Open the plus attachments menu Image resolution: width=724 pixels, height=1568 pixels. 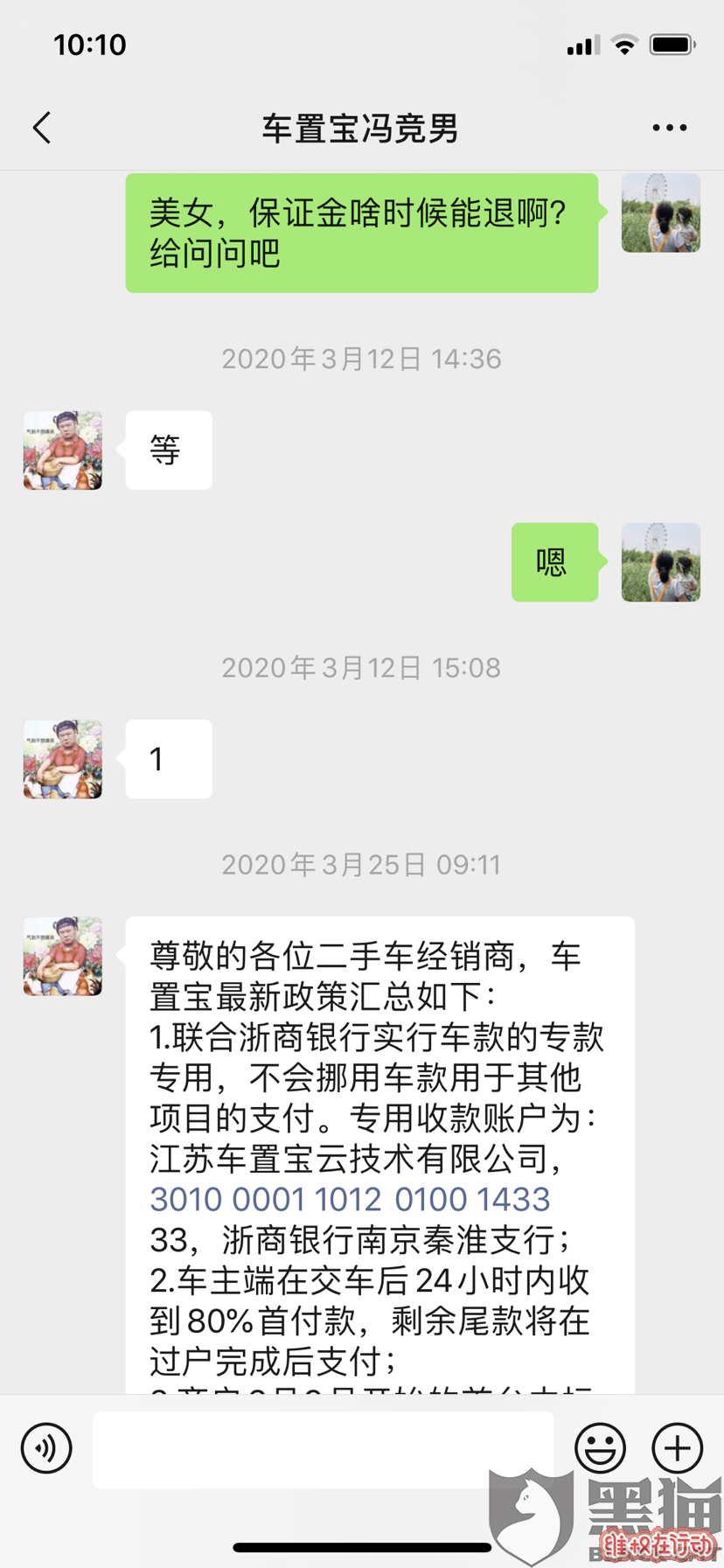pyautogui.click(x=677, y=1447)
